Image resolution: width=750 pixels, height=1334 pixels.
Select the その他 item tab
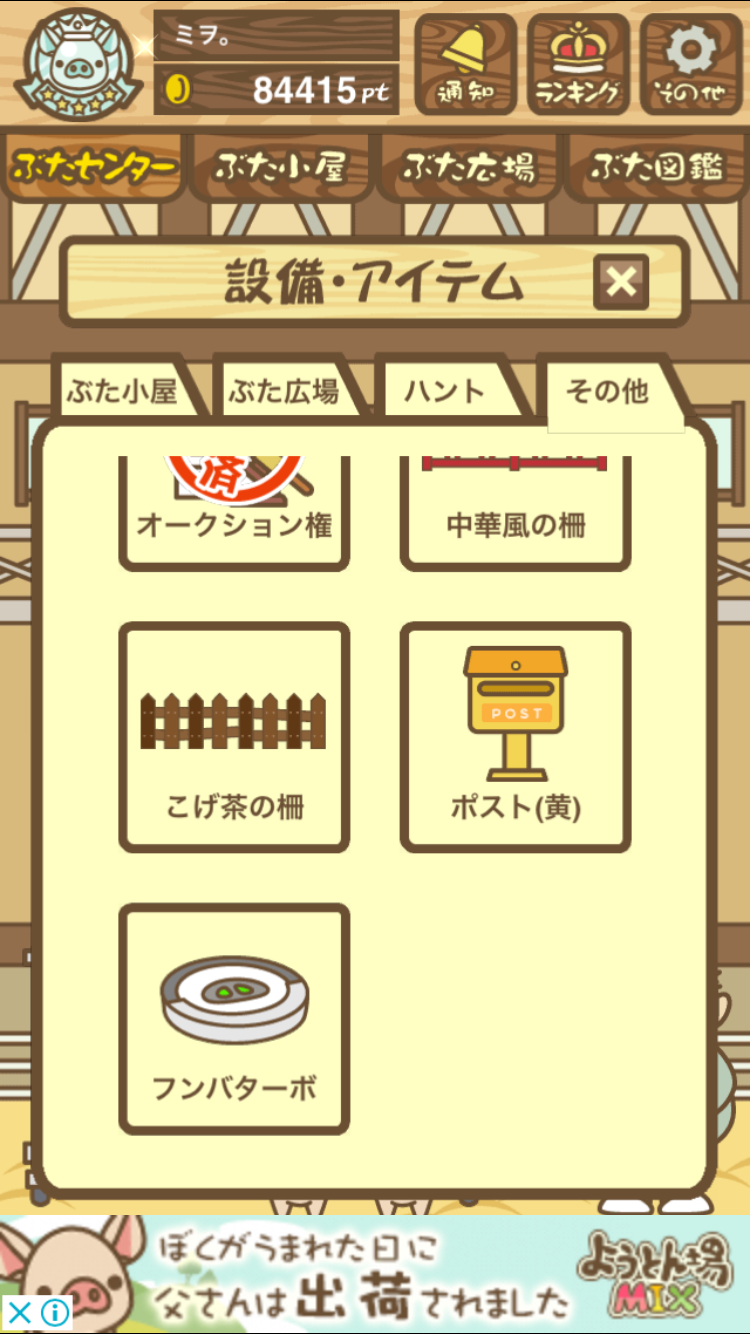[607, 391]
